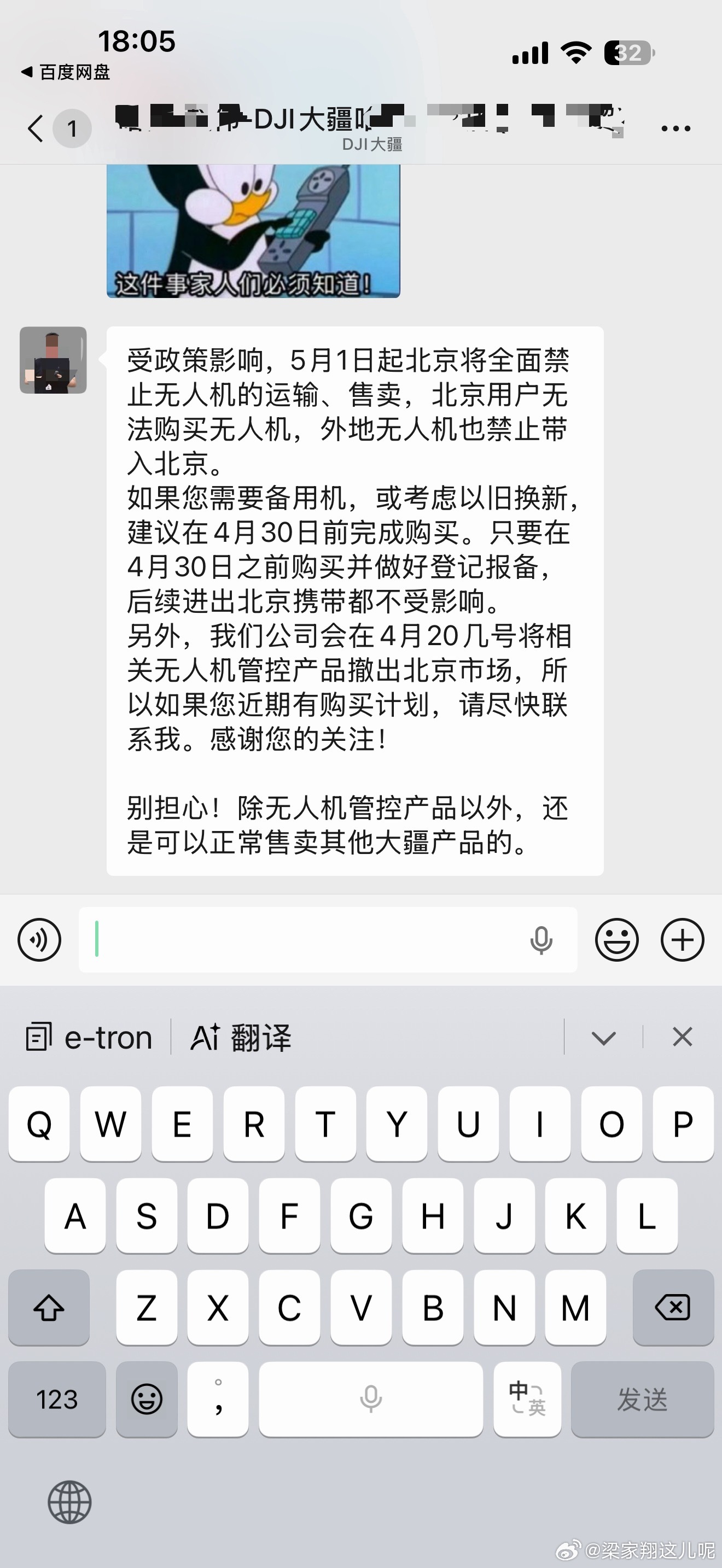Collapse the suggestion bar with chevron
722x1568 pixels.
[603, 1038]
